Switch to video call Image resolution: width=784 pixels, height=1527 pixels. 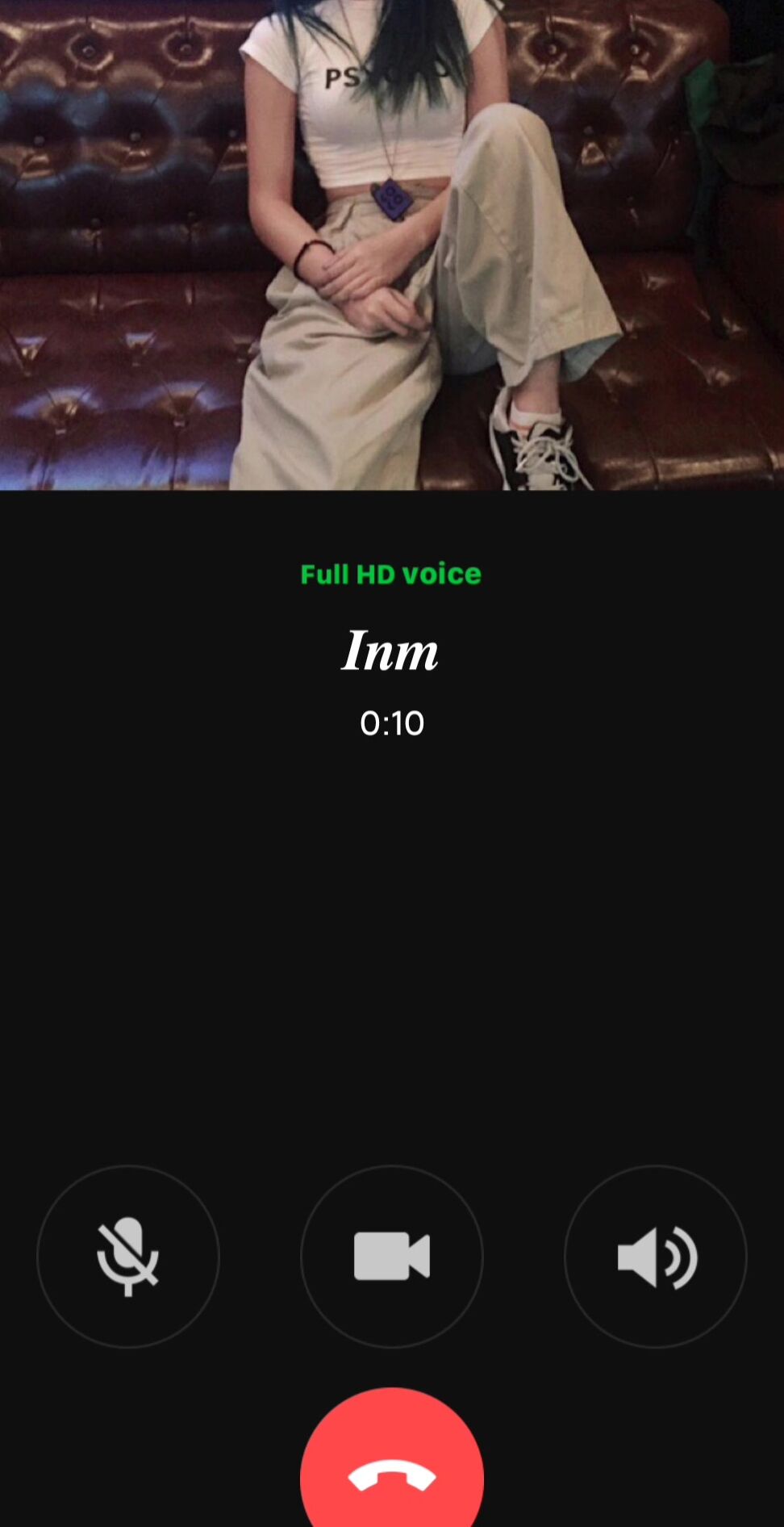pyautogui.click(x=392, y=1256)
